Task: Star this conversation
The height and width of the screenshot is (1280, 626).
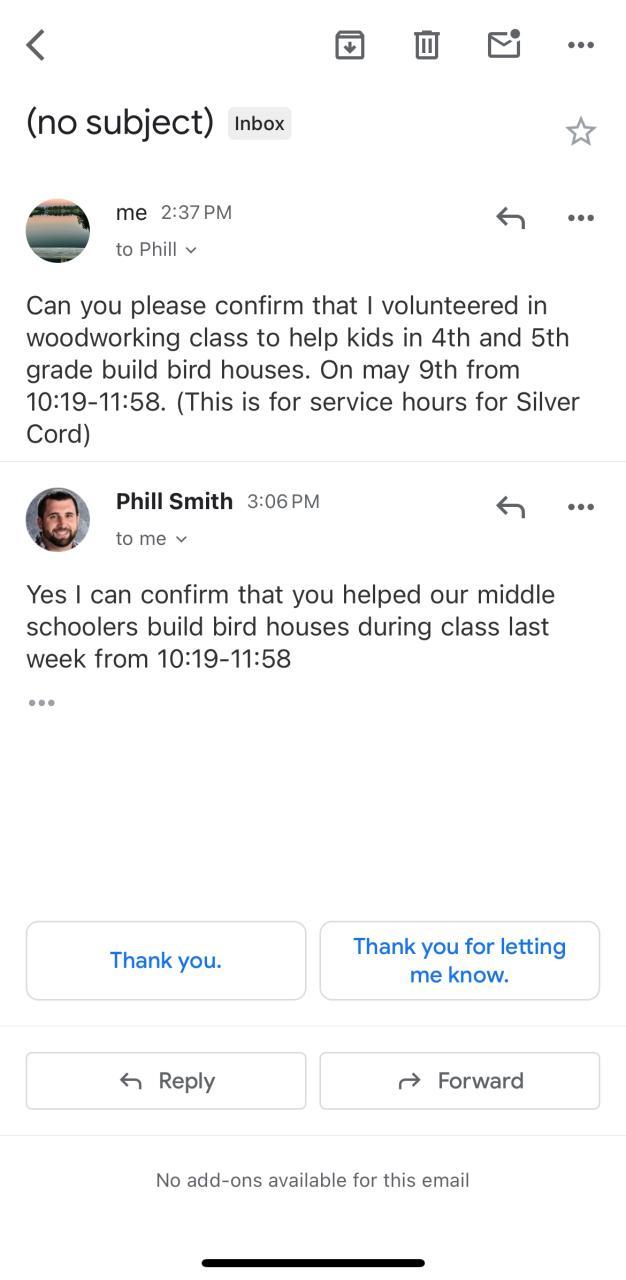Action: 580,131
